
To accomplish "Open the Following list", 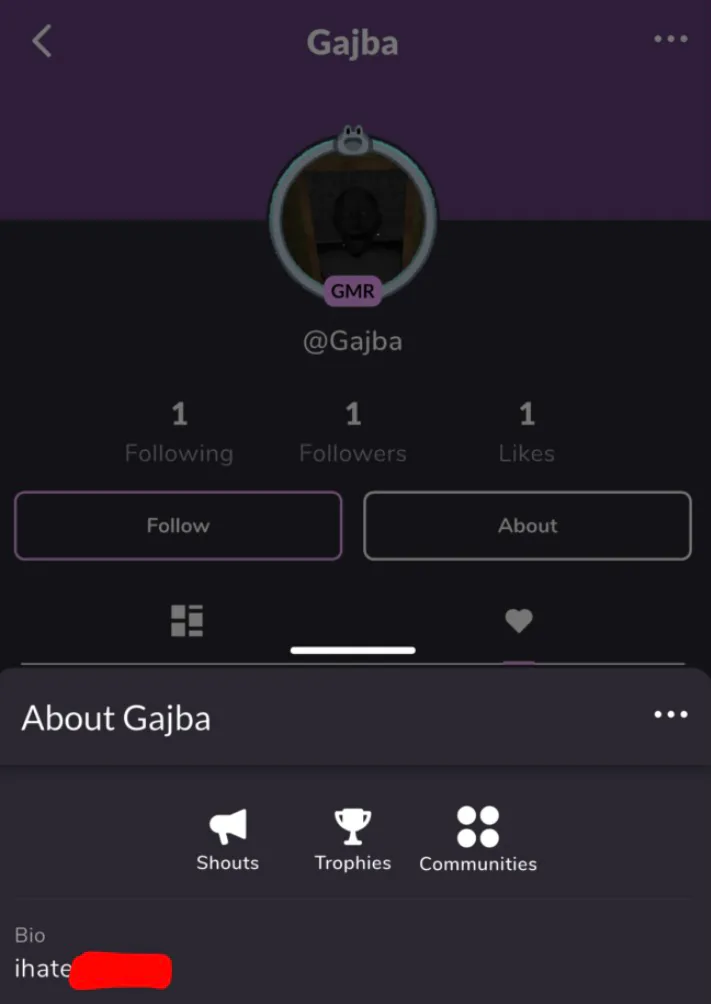I will pos(179,432).
